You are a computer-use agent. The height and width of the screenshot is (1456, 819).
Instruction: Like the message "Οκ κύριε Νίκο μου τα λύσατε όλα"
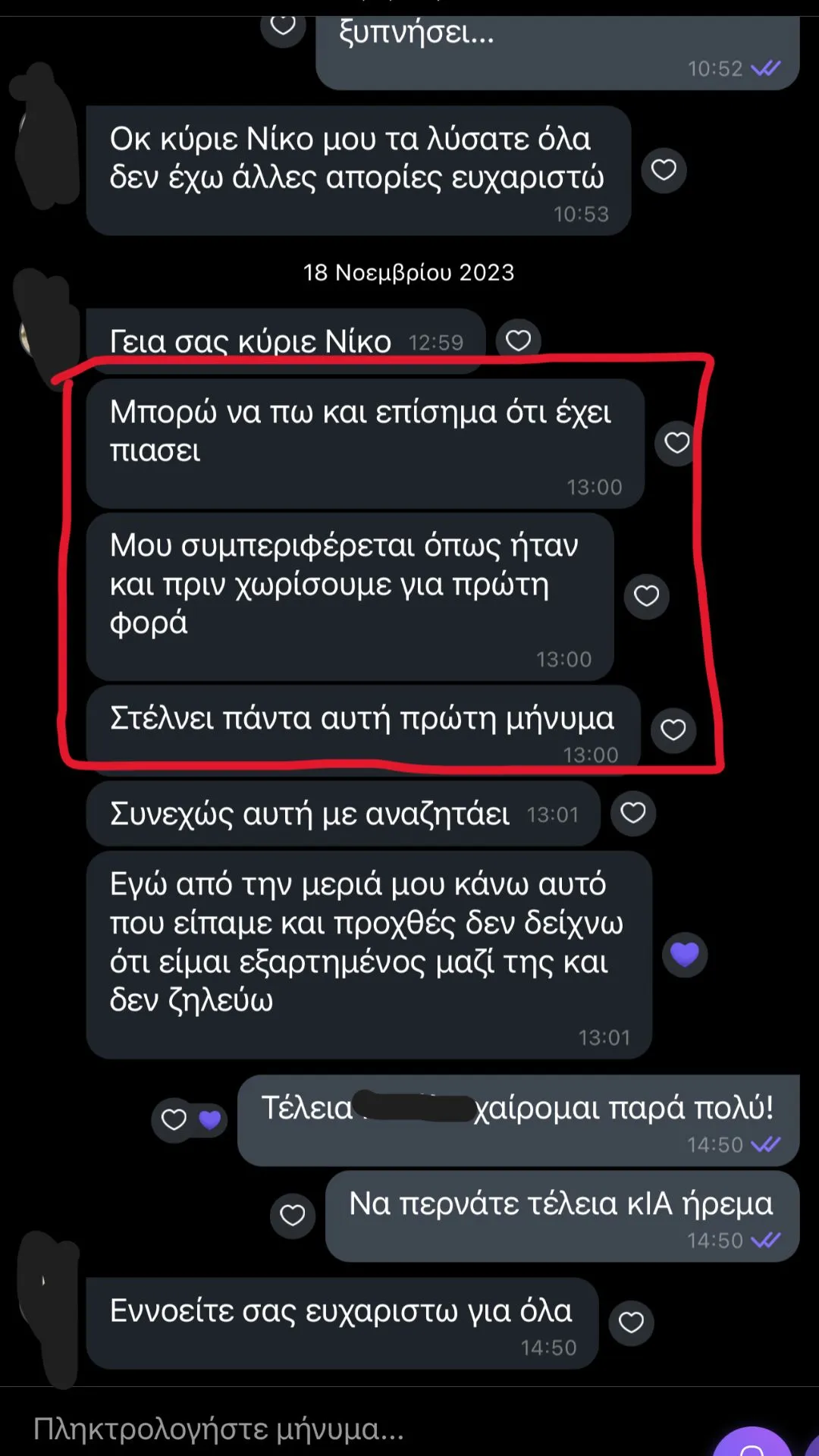[x=664, y=170]
